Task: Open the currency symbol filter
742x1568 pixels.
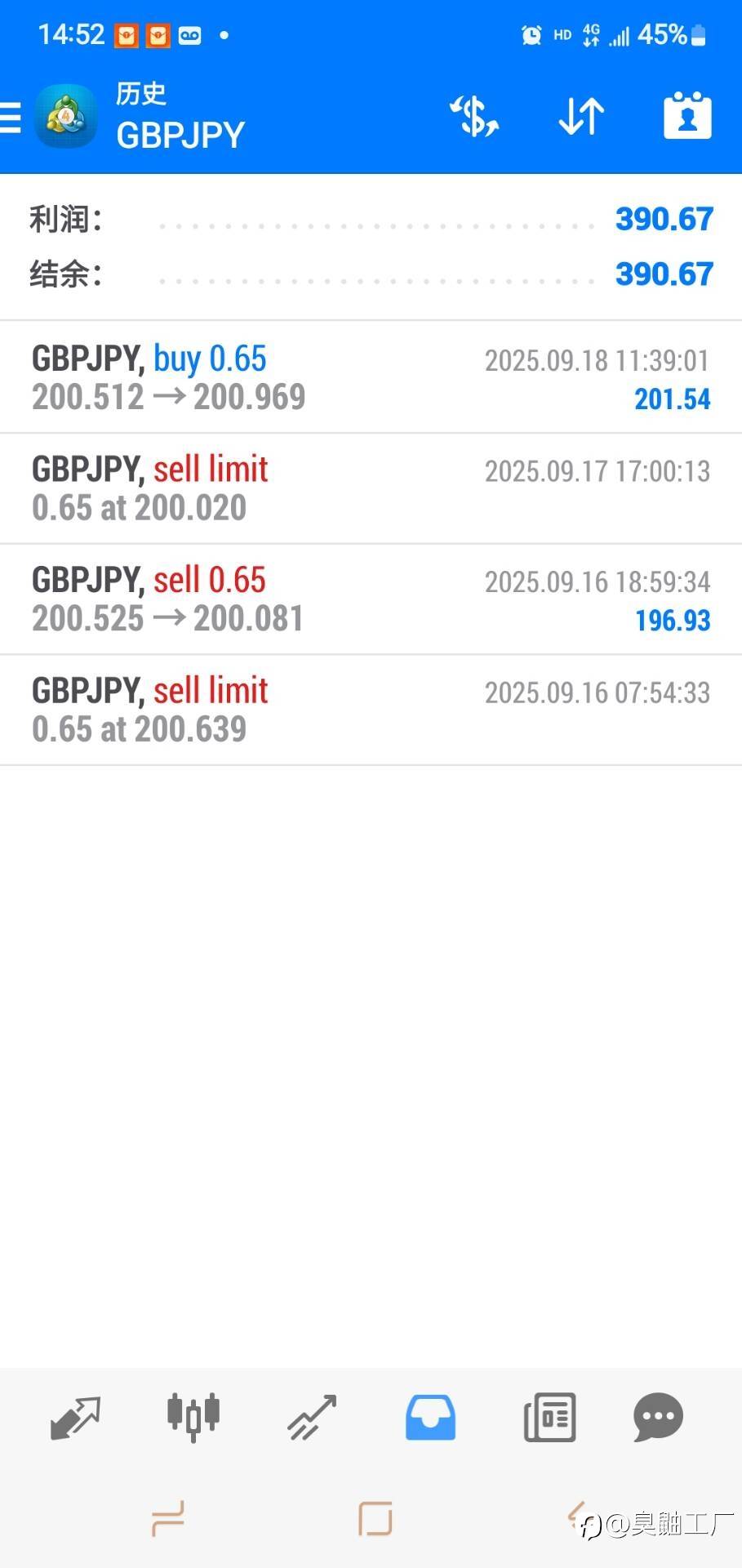Action: click(x=474, y=116)
